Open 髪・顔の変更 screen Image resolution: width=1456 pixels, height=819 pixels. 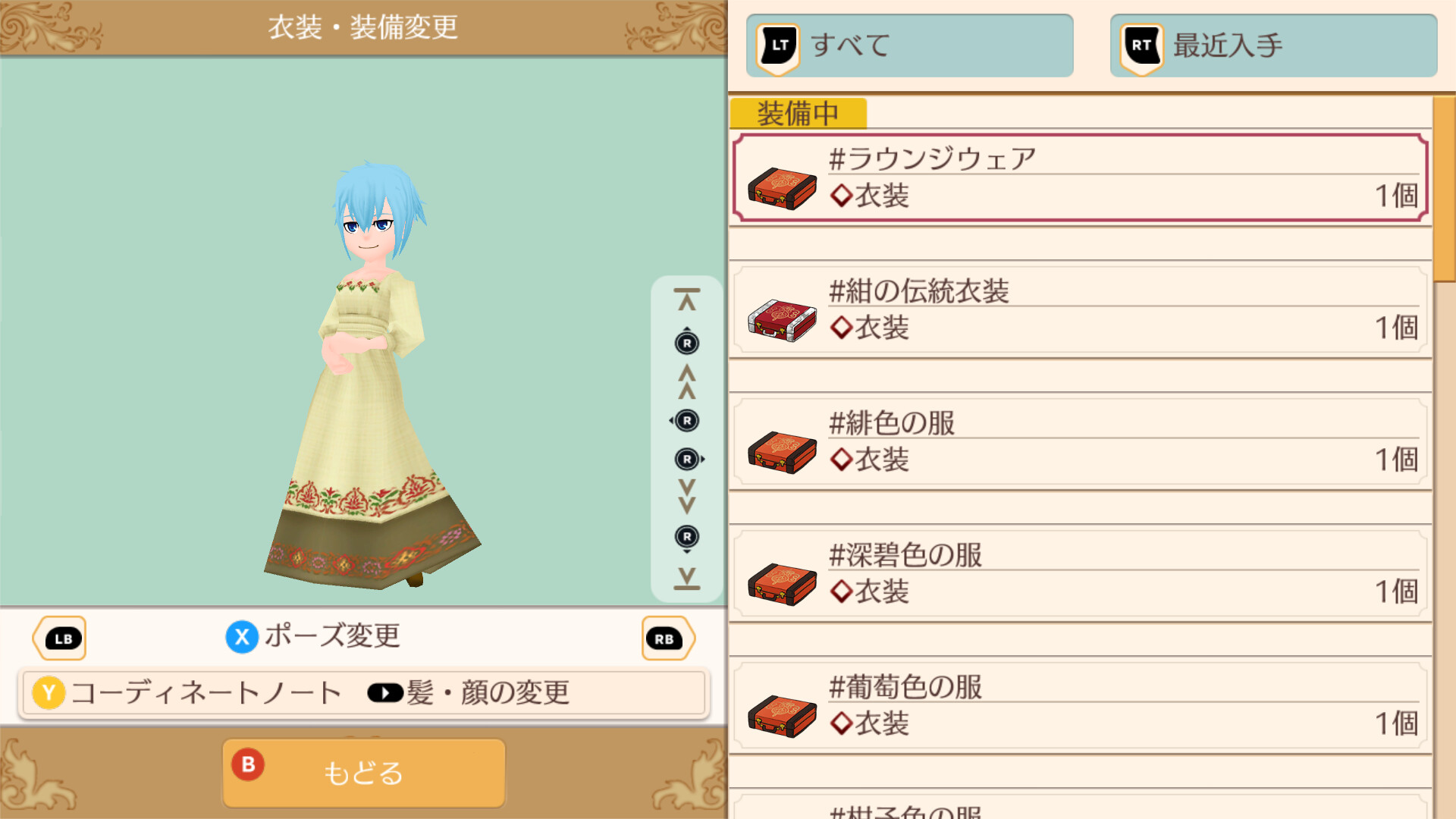(x=469, y=693)
